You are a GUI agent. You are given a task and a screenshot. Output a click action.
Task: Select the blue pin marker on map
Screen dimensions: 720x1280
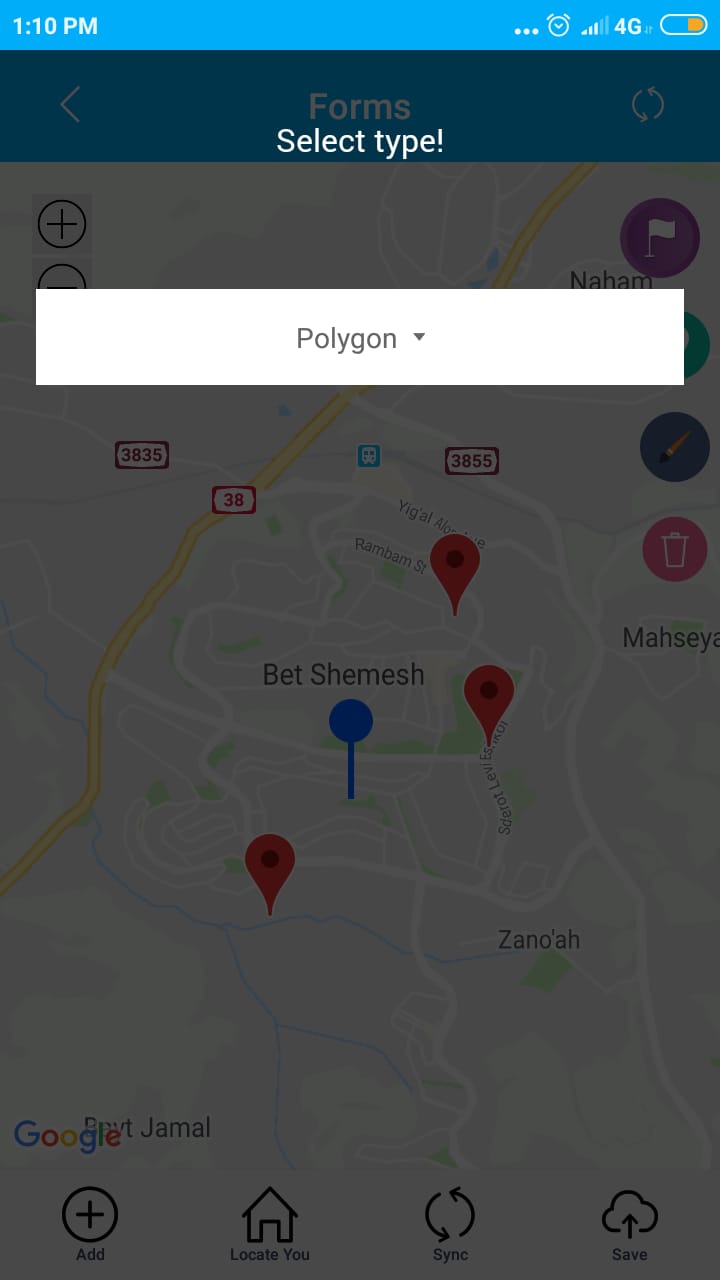pyautogui.click(x=351, y=748)
